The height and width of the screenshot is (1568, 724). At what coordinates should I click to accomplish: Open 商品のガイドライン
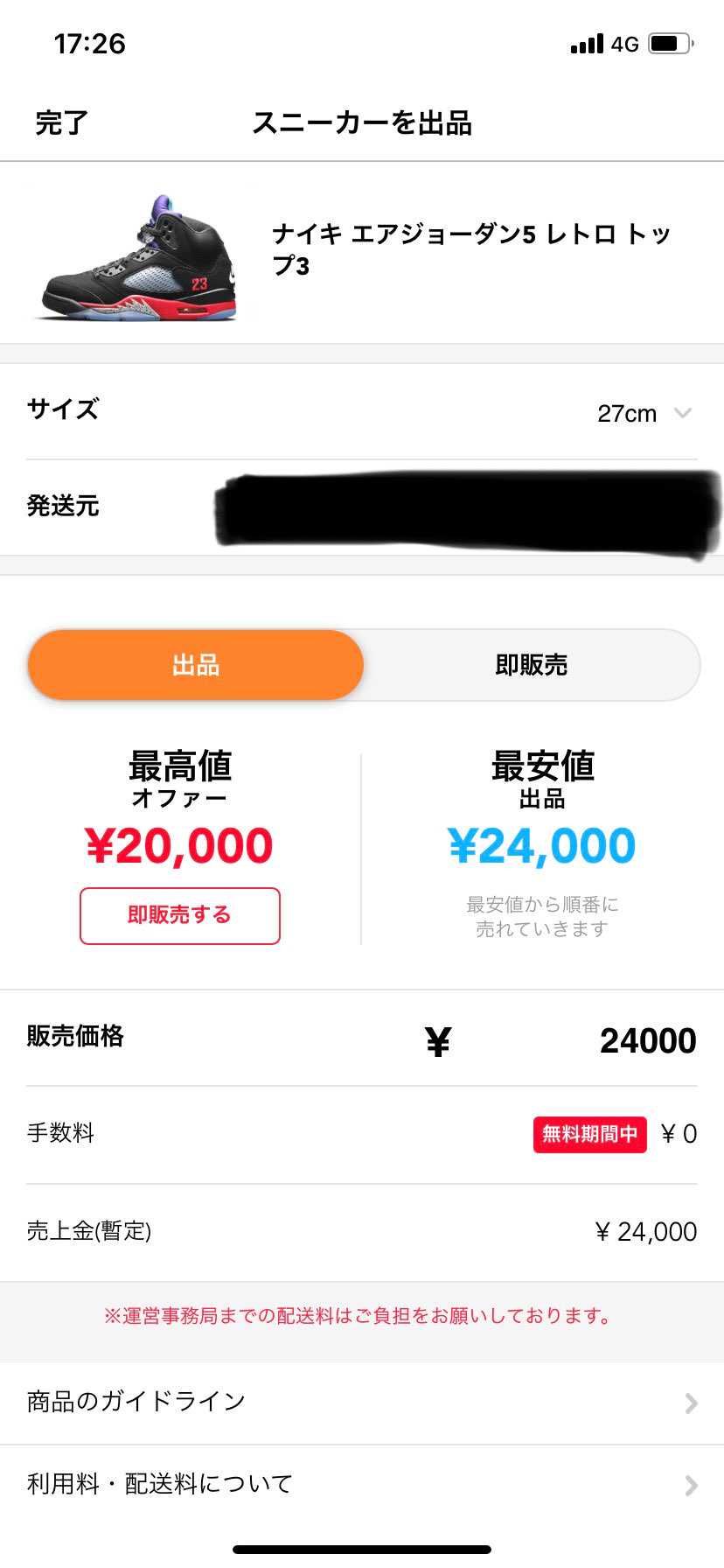tap(362, 1402)
